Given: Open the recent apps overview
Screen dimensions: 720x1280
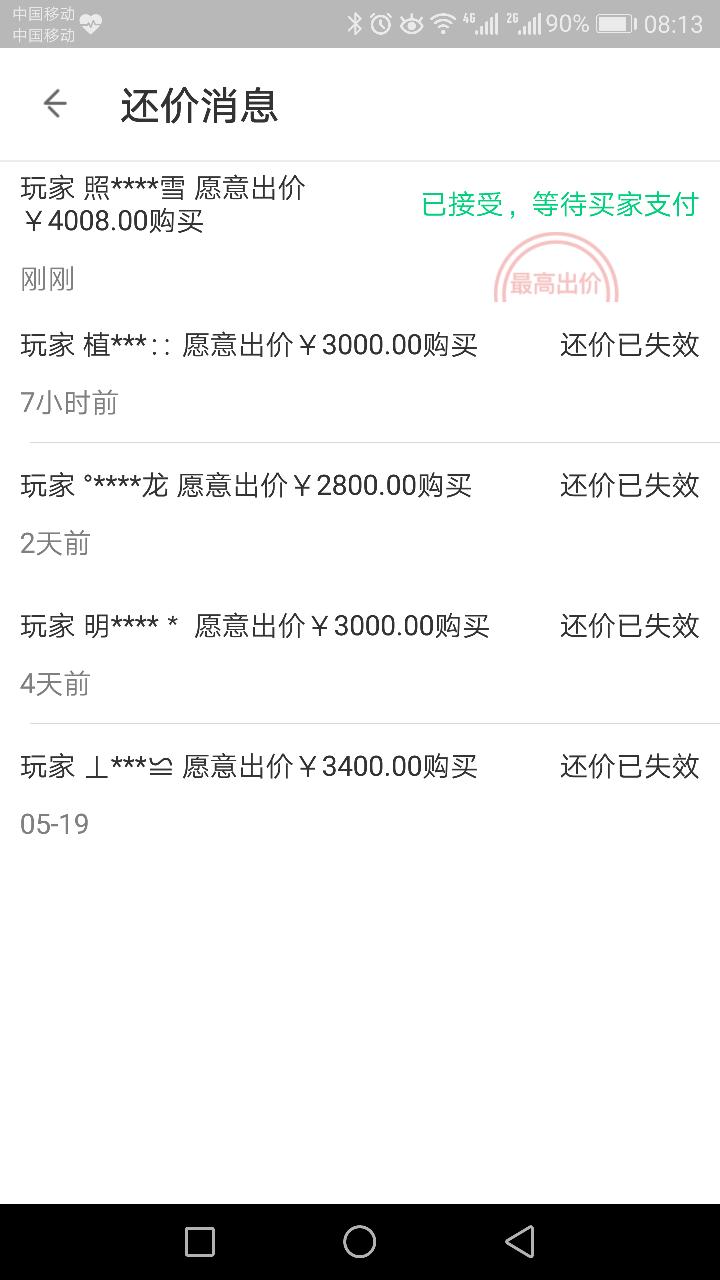Looking at the screenshot, I should [200, 1242].
